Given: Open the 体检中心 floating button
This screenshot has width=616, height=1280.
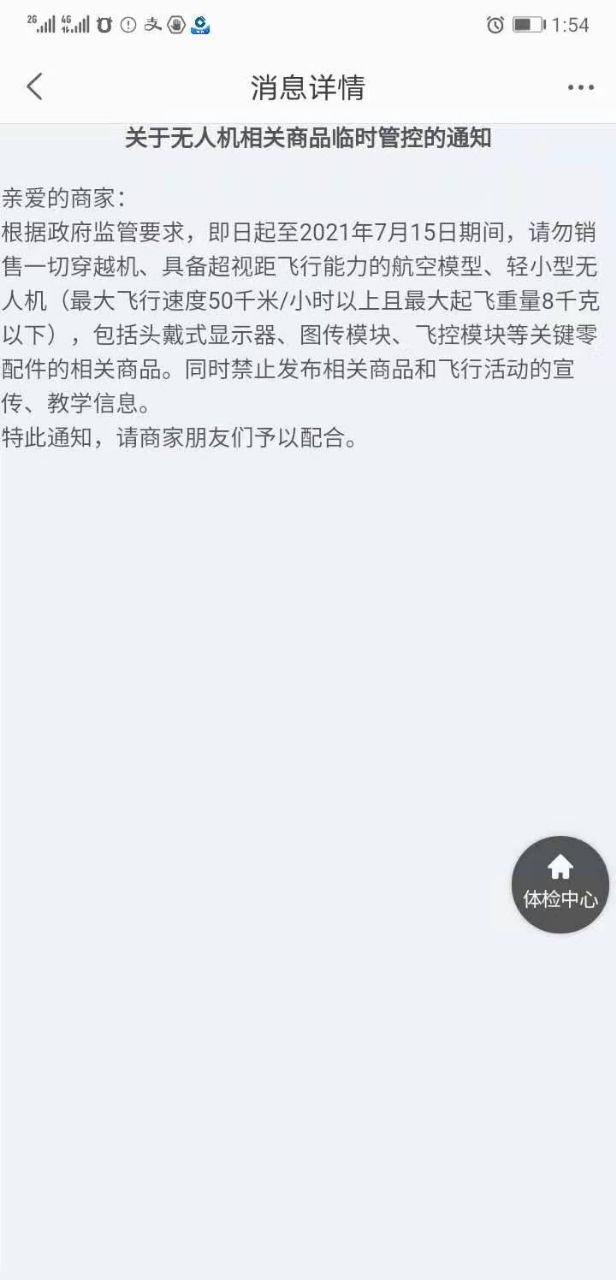Looking at the screenshot, I should [x=560, y=884].
